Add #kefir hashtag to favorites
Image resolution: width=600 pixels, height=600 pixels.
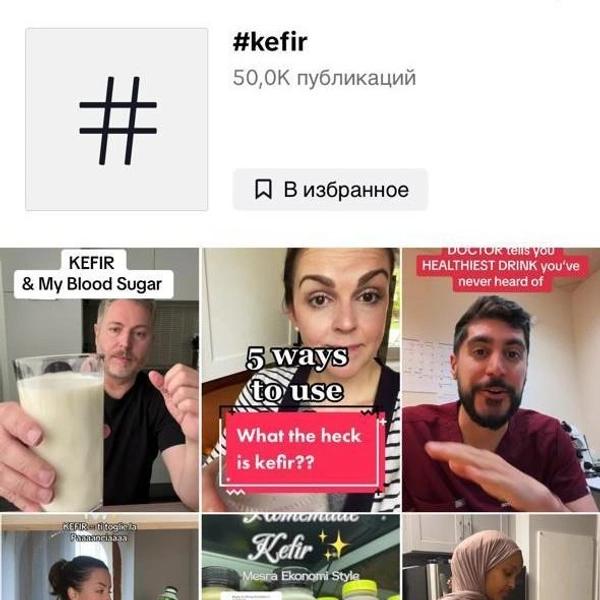pos(330,190)
